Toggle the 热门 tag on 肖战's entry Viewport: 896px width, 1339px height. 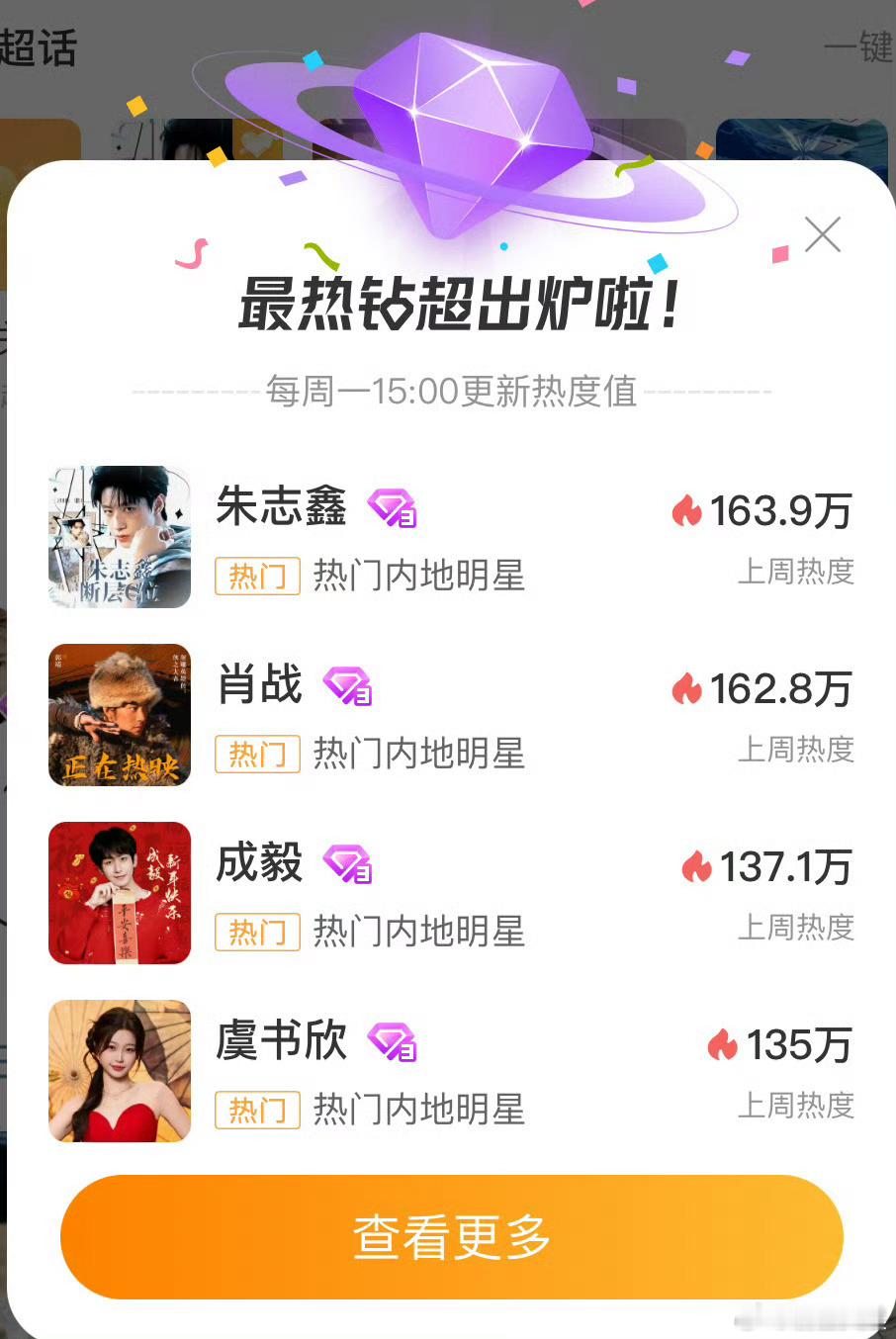click(x=257, y=755)
